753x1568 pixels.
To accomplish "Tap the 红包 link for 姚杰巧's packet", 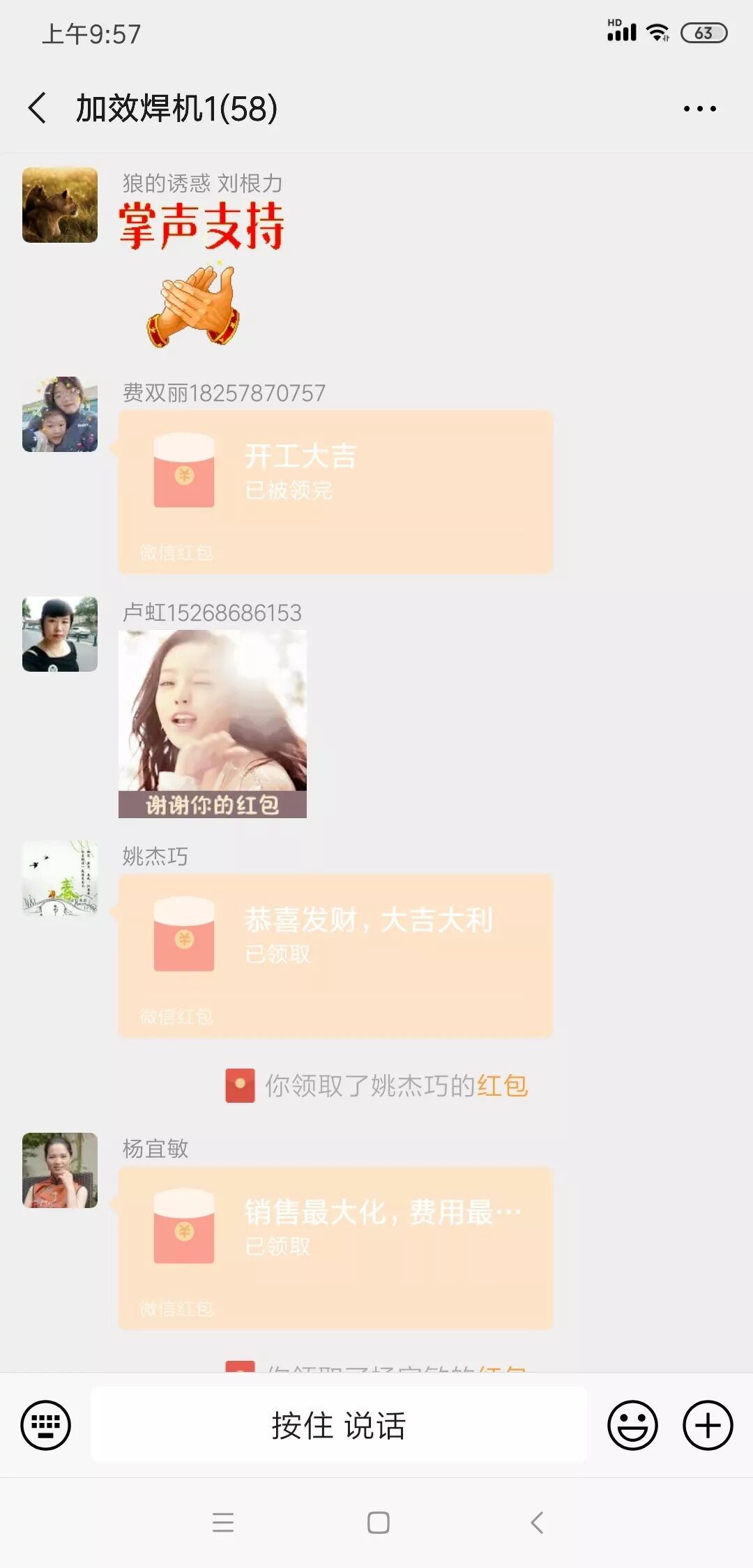I will (x=502, y=1086).
